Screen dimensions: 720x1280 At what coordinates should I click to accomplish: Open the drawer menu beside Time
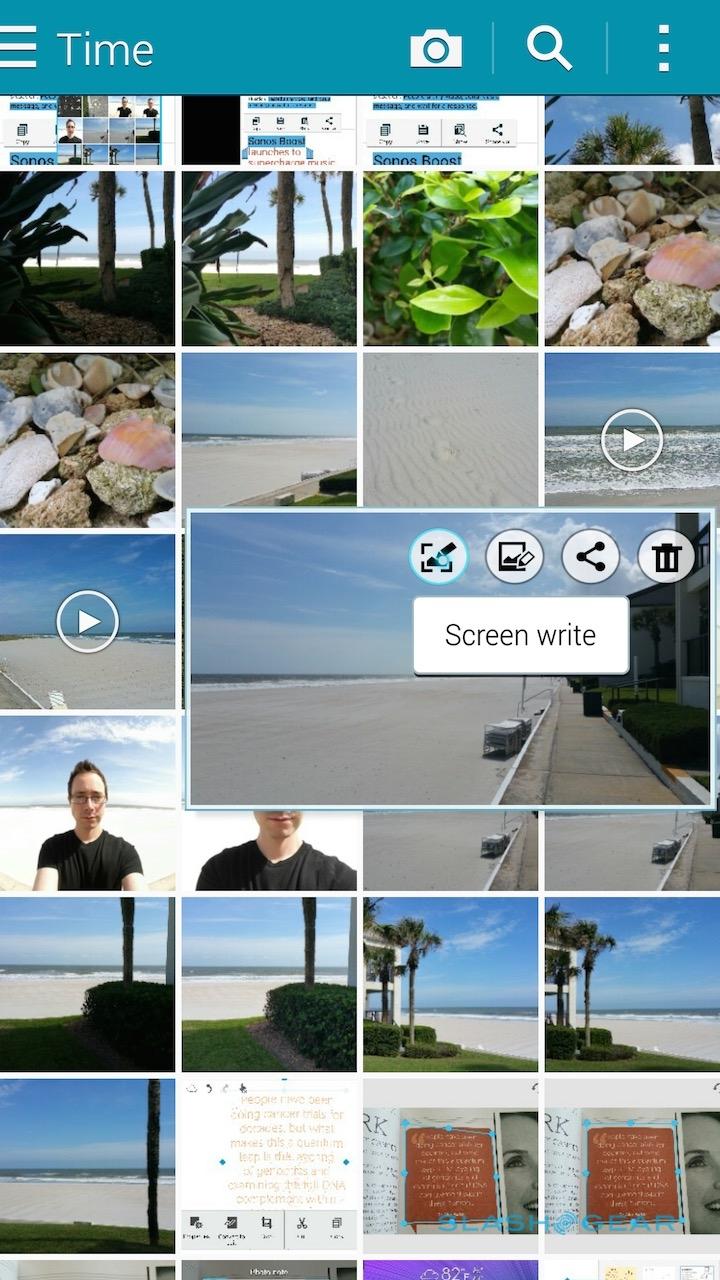pyautogui.click(x=19, y=47)
